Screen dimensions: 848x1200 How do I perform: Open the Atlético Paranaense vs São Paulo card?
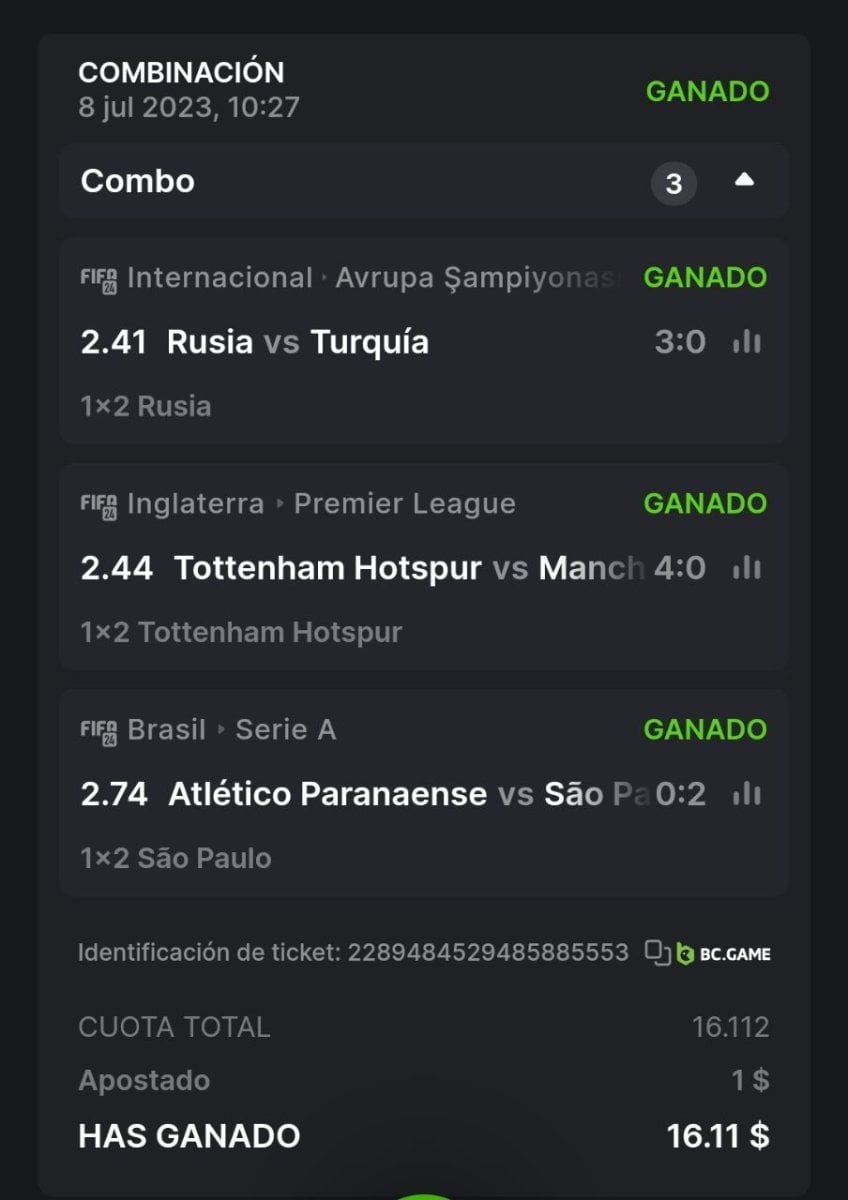click(x=400, y=794)
